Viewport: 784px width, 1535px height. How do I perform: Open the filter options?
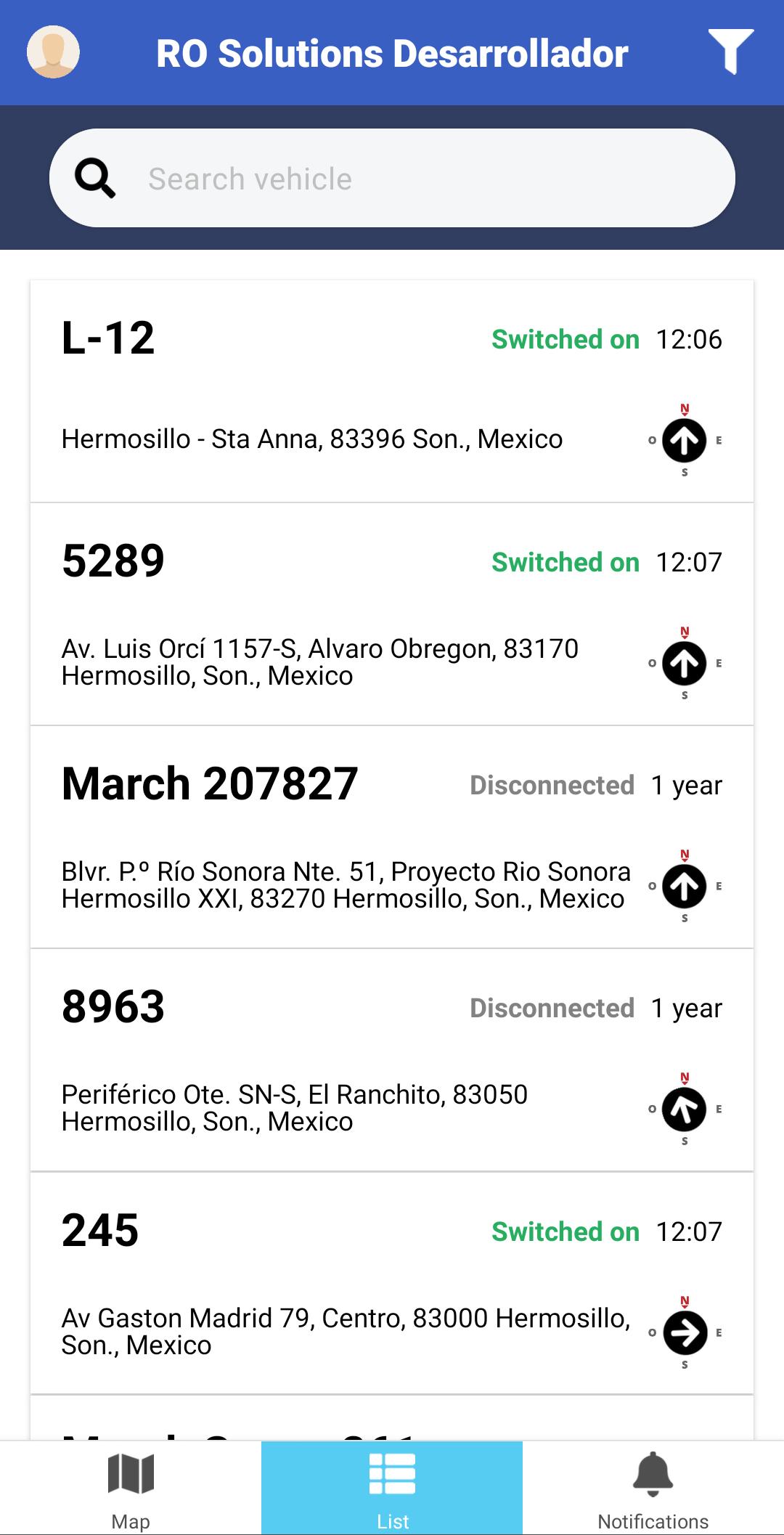[731, 52]
